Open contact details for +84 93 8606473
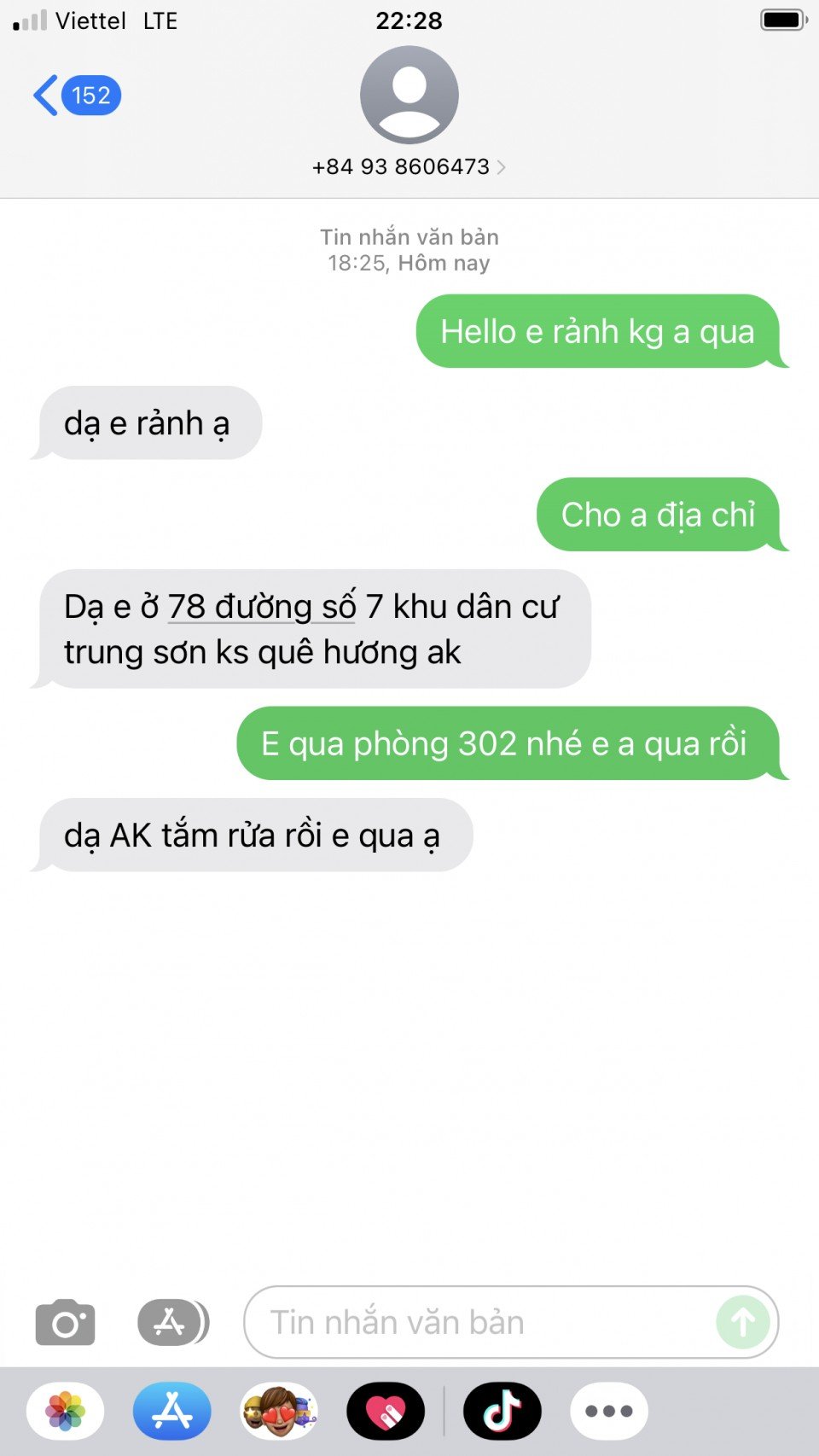The width and height of the screenshot is (819, 1456). point(409,166)
